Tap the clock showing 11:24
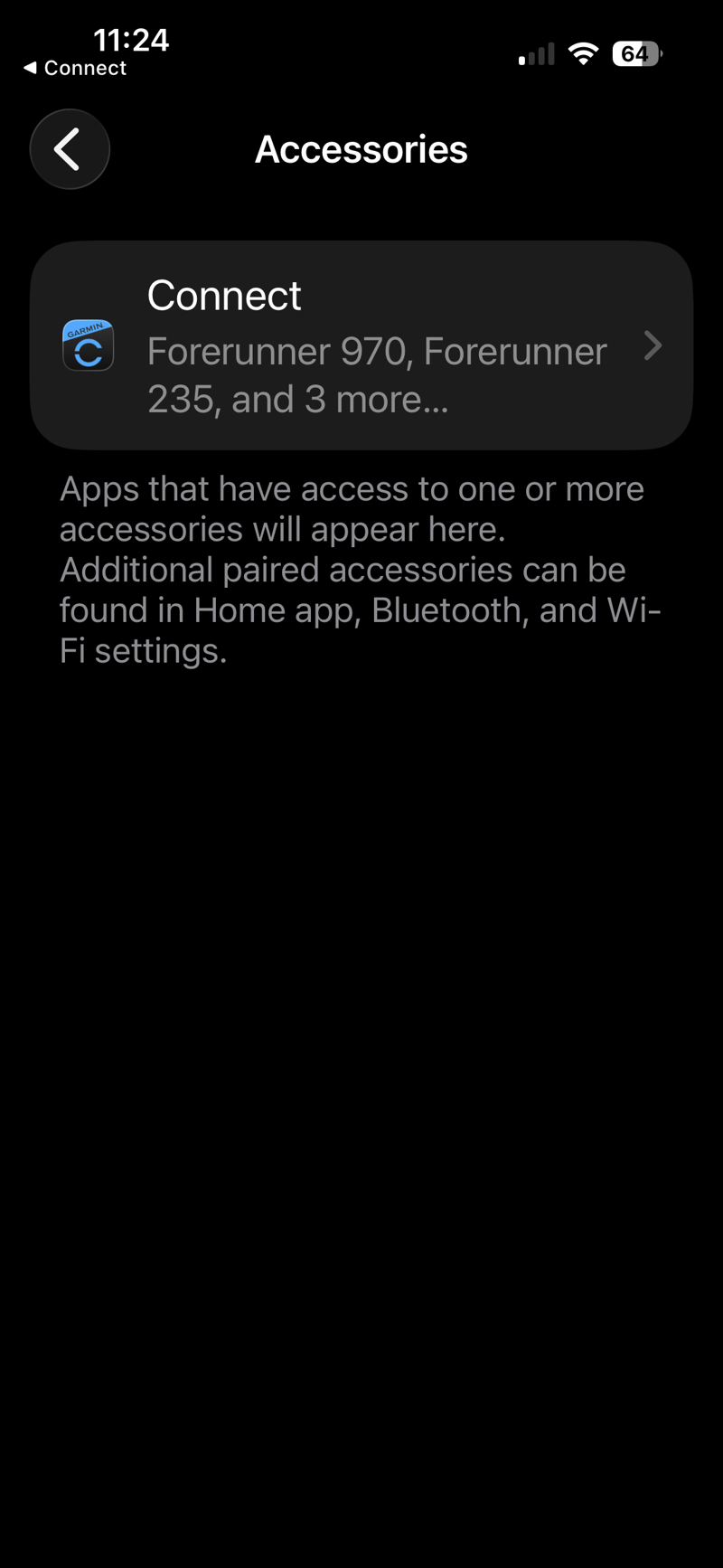The height and width of the screenshot is (1568, 723). pos(132,40)
